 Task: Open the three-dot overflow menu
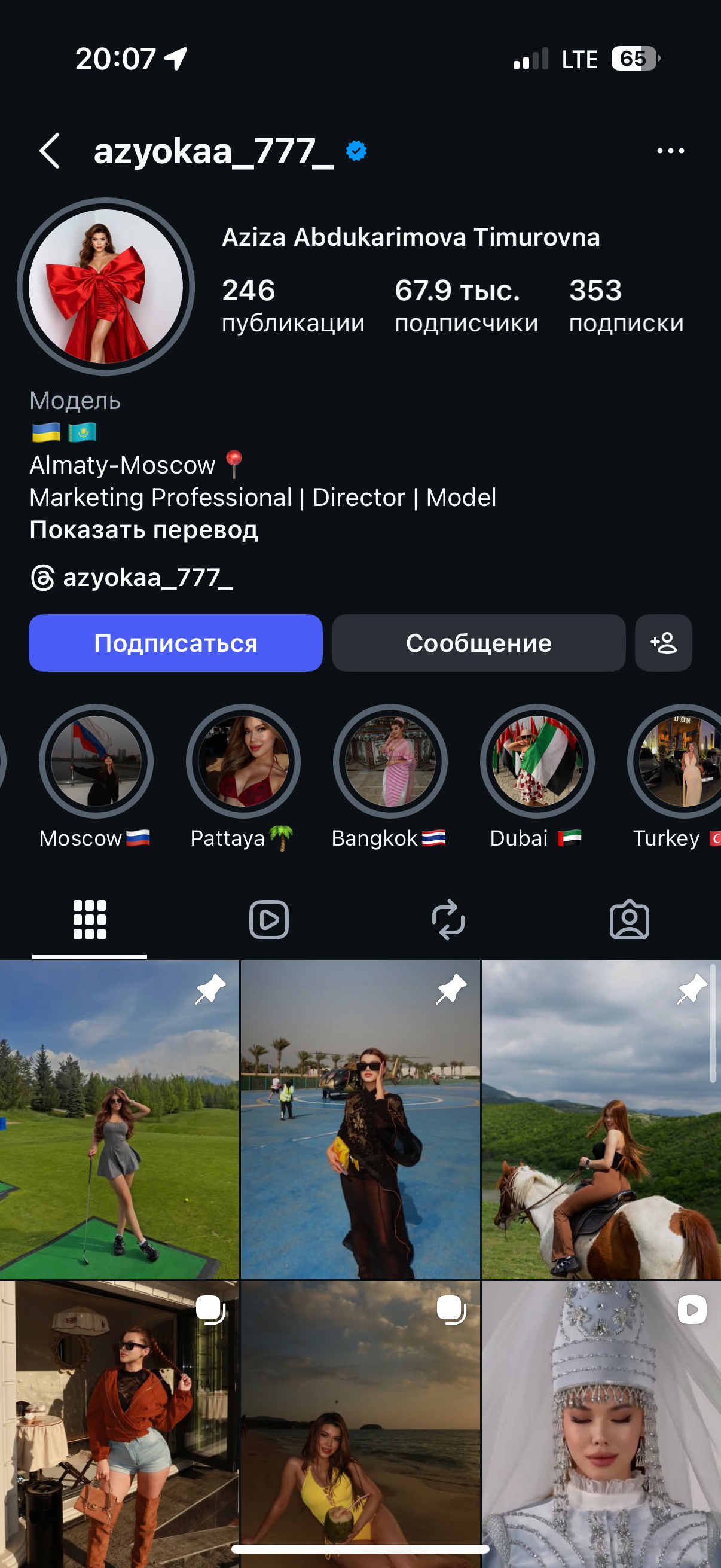click(670, 151)
